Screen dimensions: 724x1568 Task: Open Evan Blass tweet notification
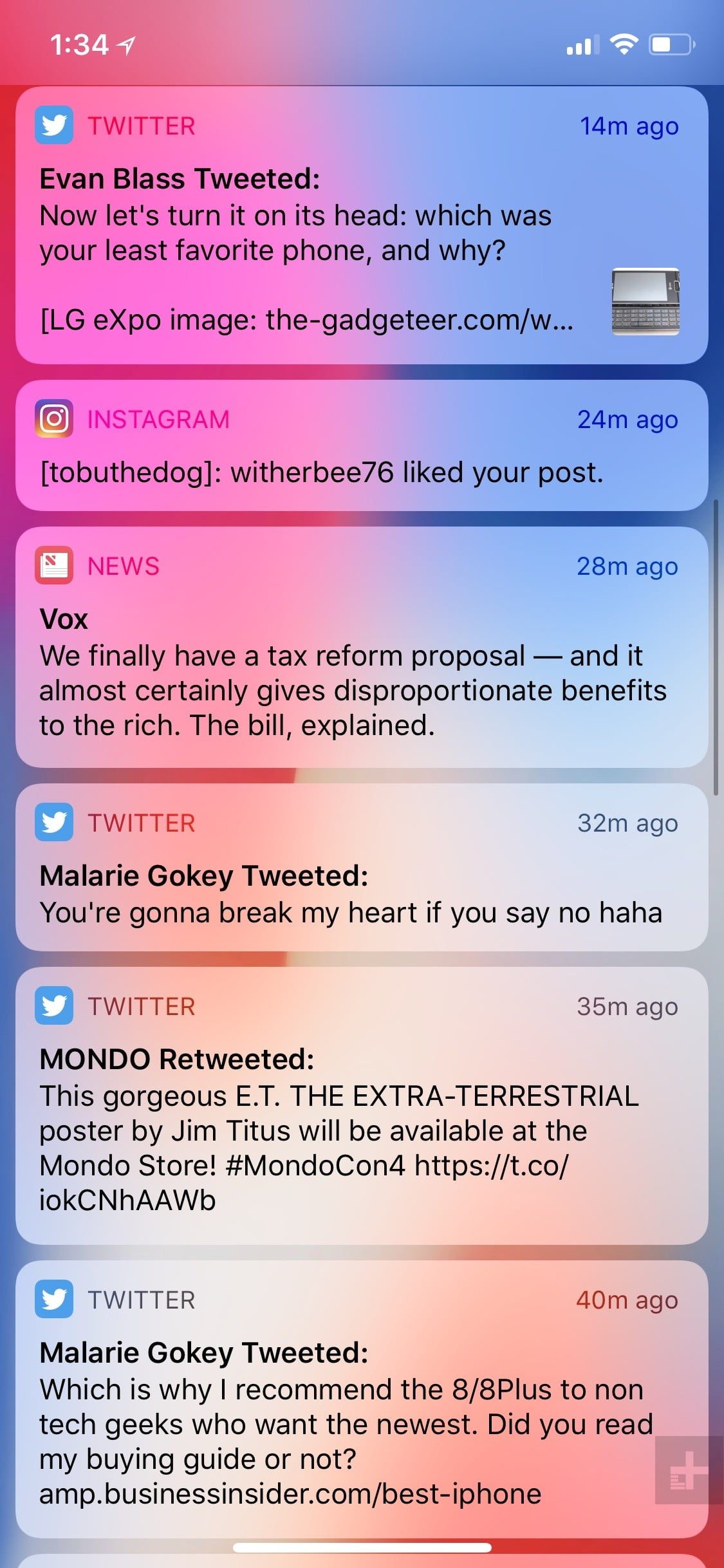pyautogui.click(x=360, y=225)
